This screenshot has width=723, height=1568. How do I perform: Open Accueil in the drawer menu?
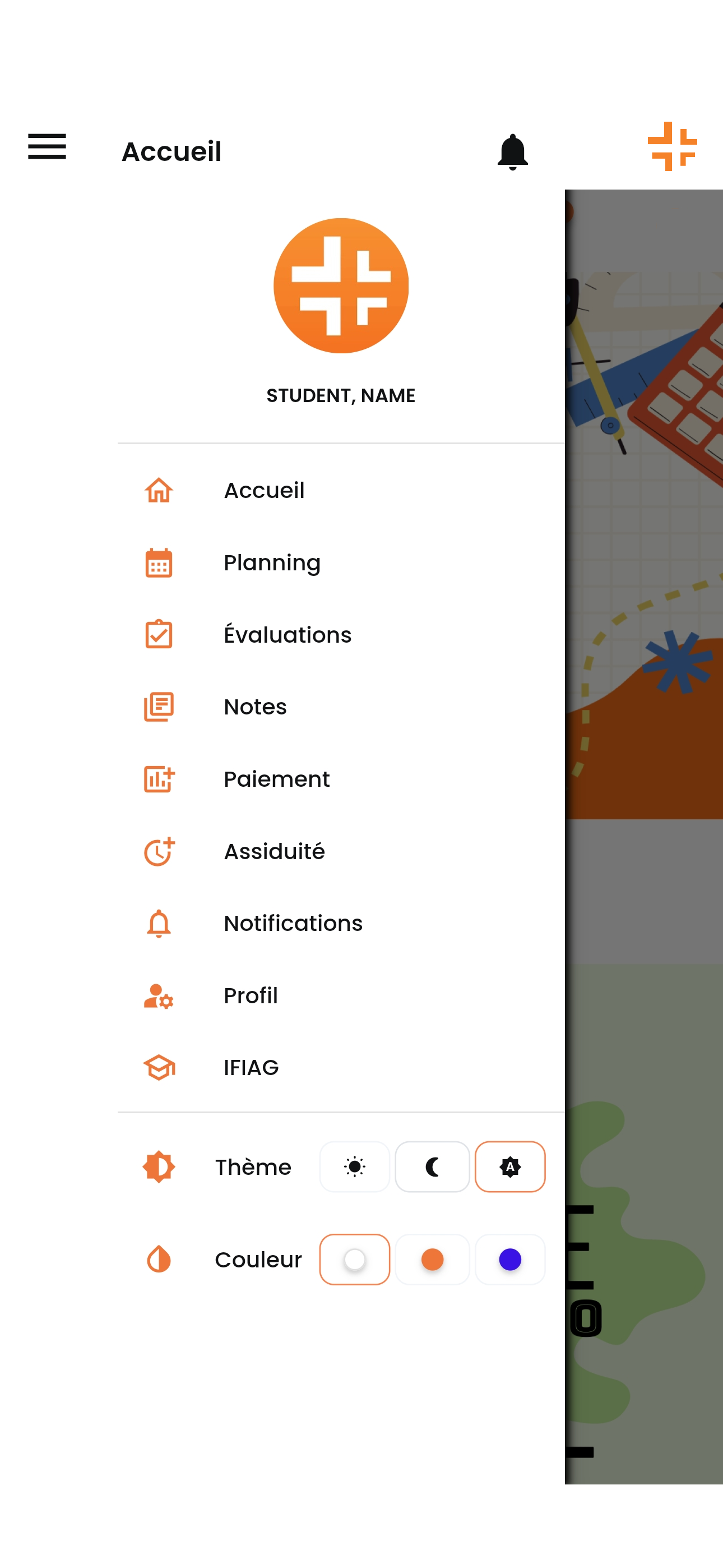[263, 491]
